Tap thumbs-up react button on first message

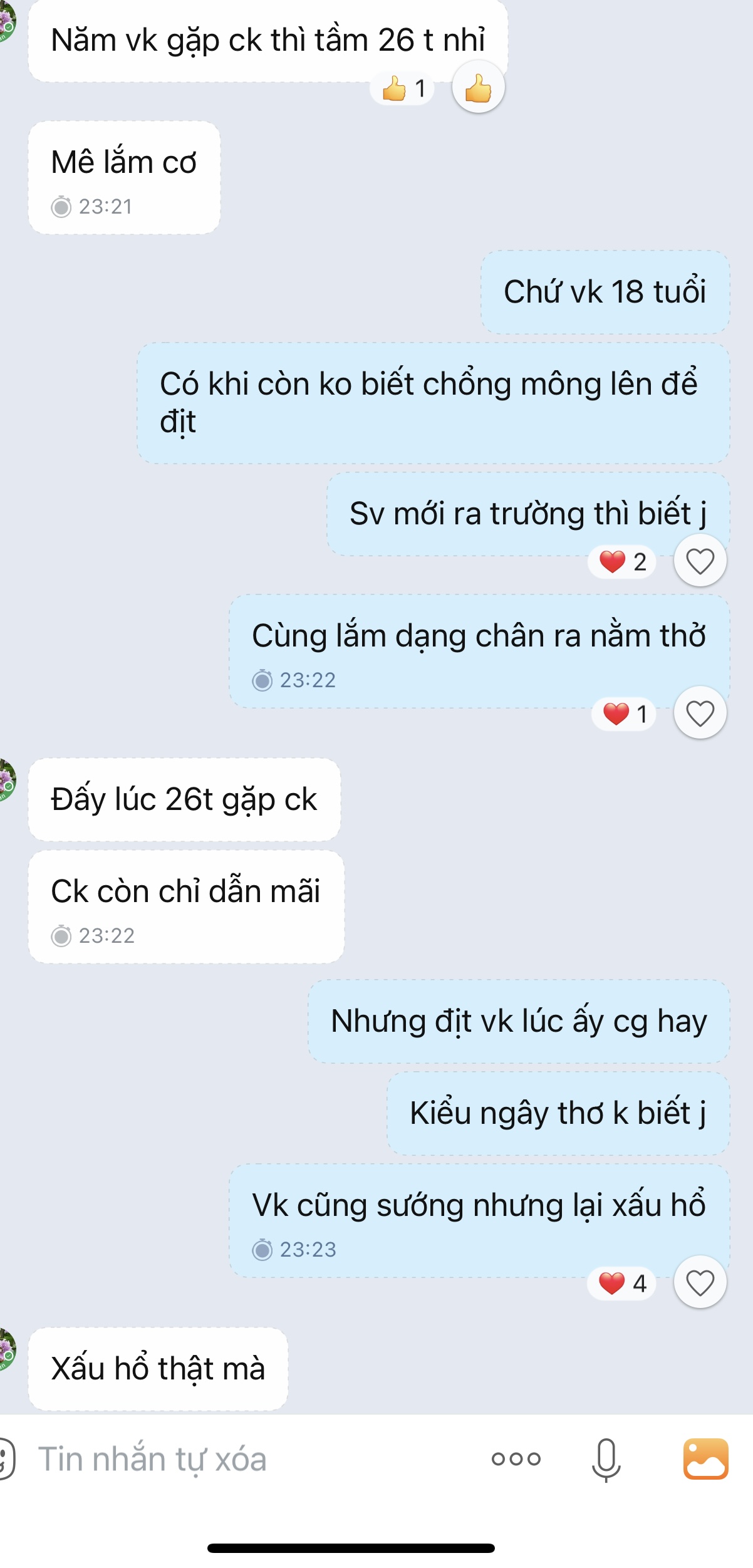tap(478, 87)
